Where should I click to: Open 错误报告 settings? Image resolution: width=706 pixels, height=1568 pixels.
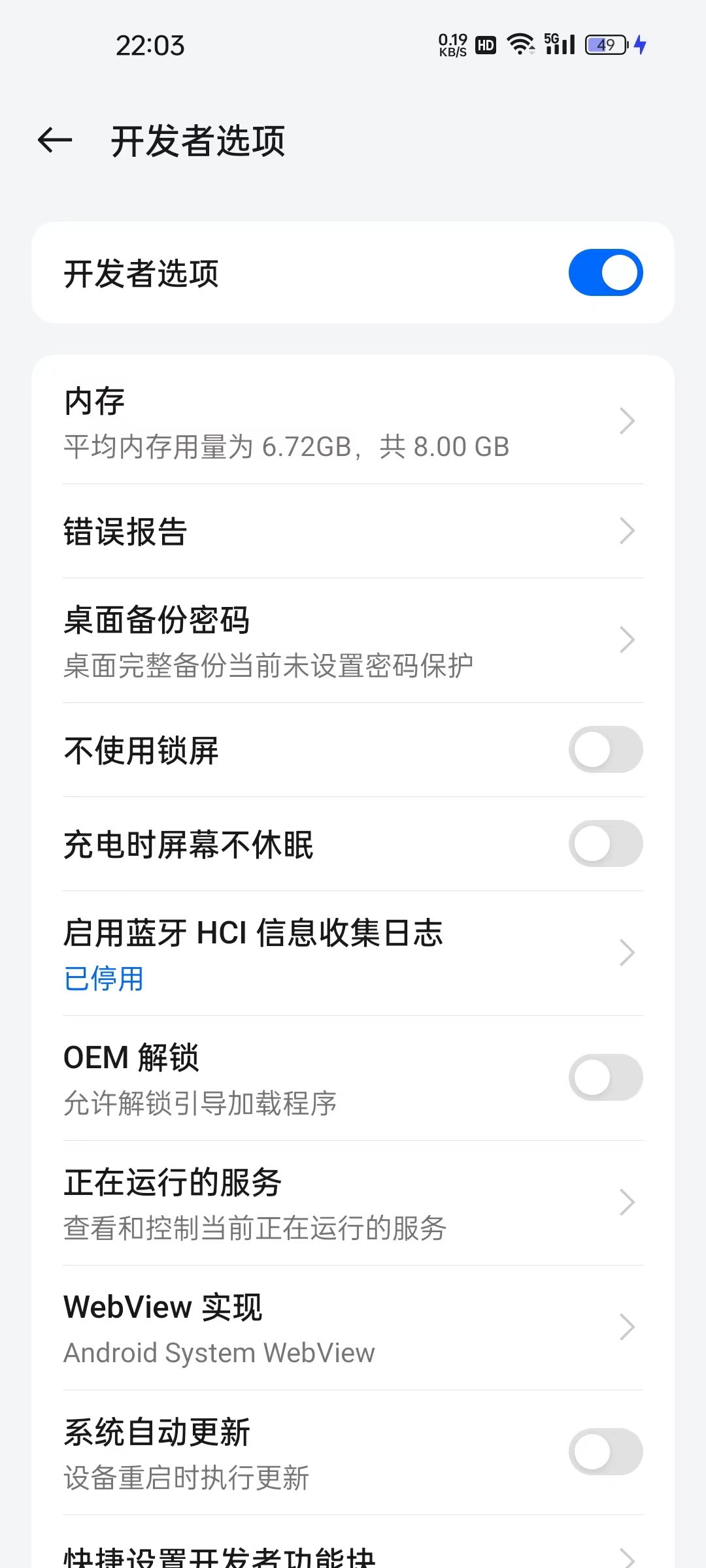coord(353,531)
